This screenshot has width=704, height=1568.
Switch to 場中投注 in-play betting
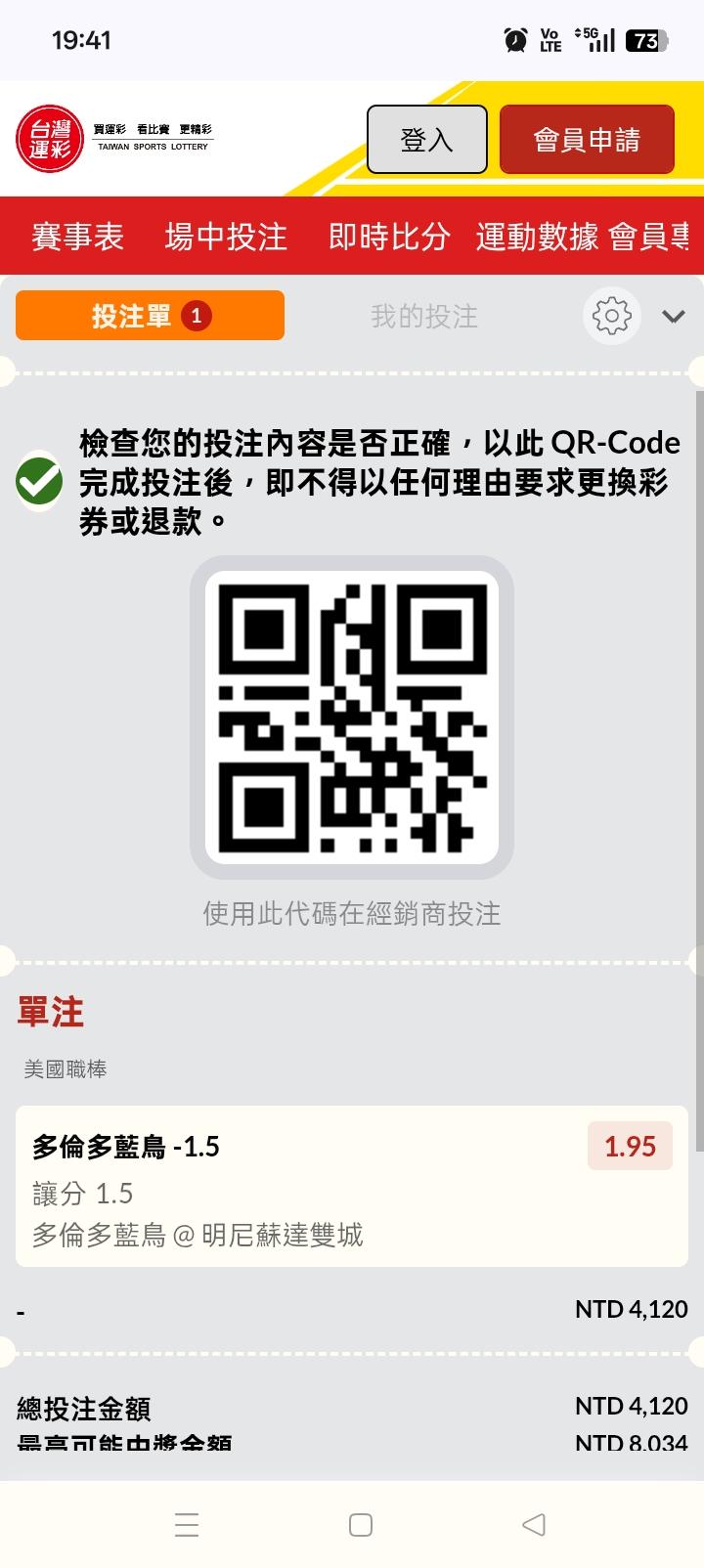coord(226,237)
